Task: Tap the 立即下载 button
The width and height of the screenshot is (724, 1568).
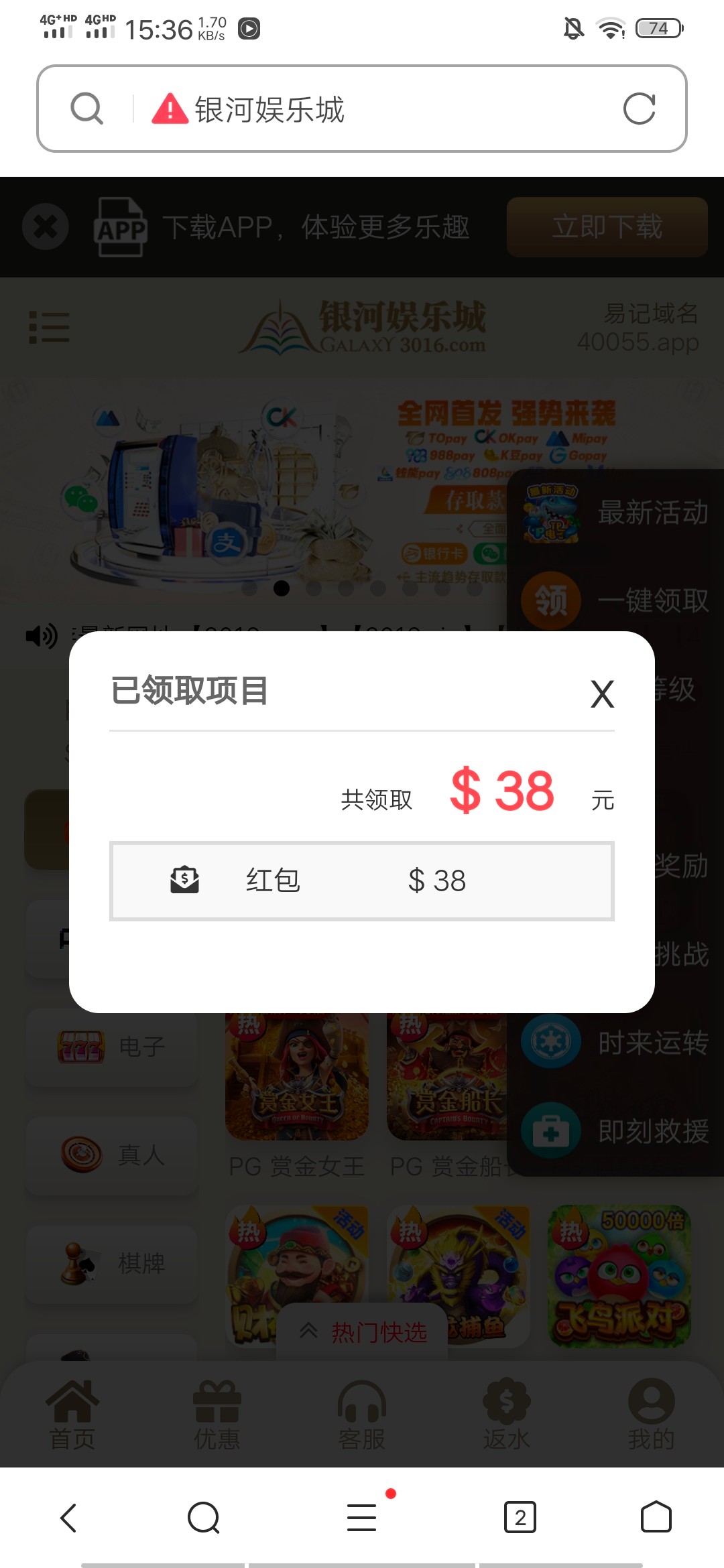Action: (607, 226)
